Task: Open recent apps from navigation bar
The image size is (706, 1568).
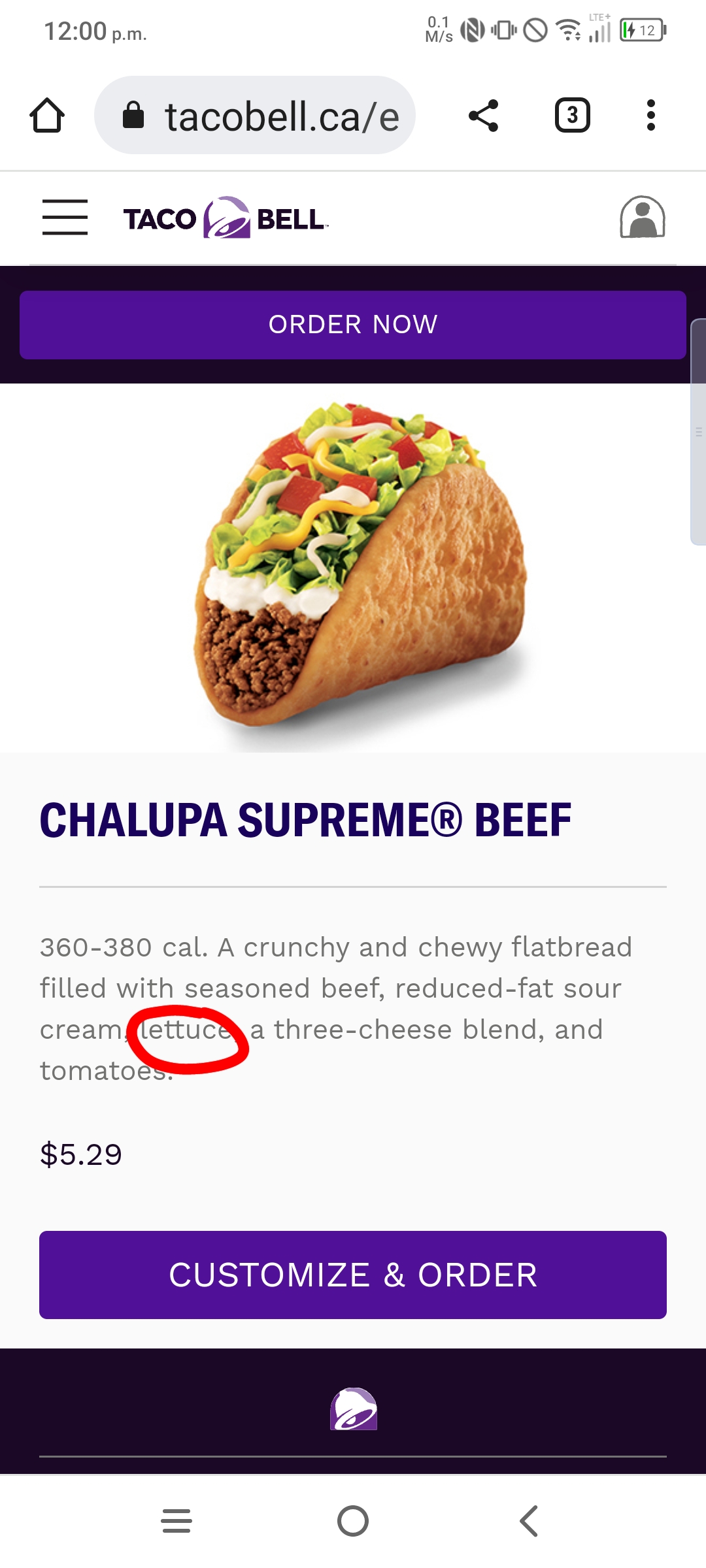Action: coord(176,1521)
